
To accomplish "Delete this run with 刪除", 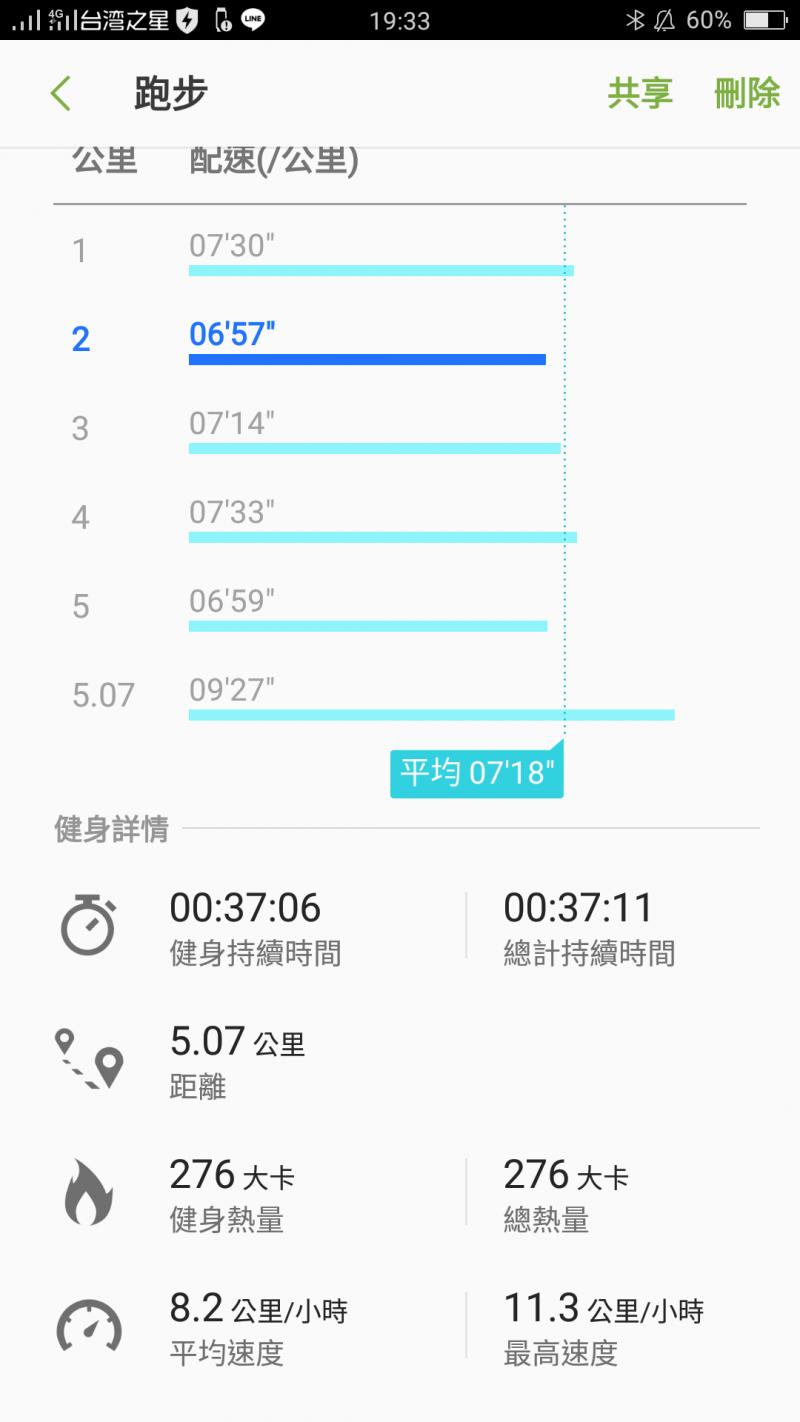I will tap(746, 94).
